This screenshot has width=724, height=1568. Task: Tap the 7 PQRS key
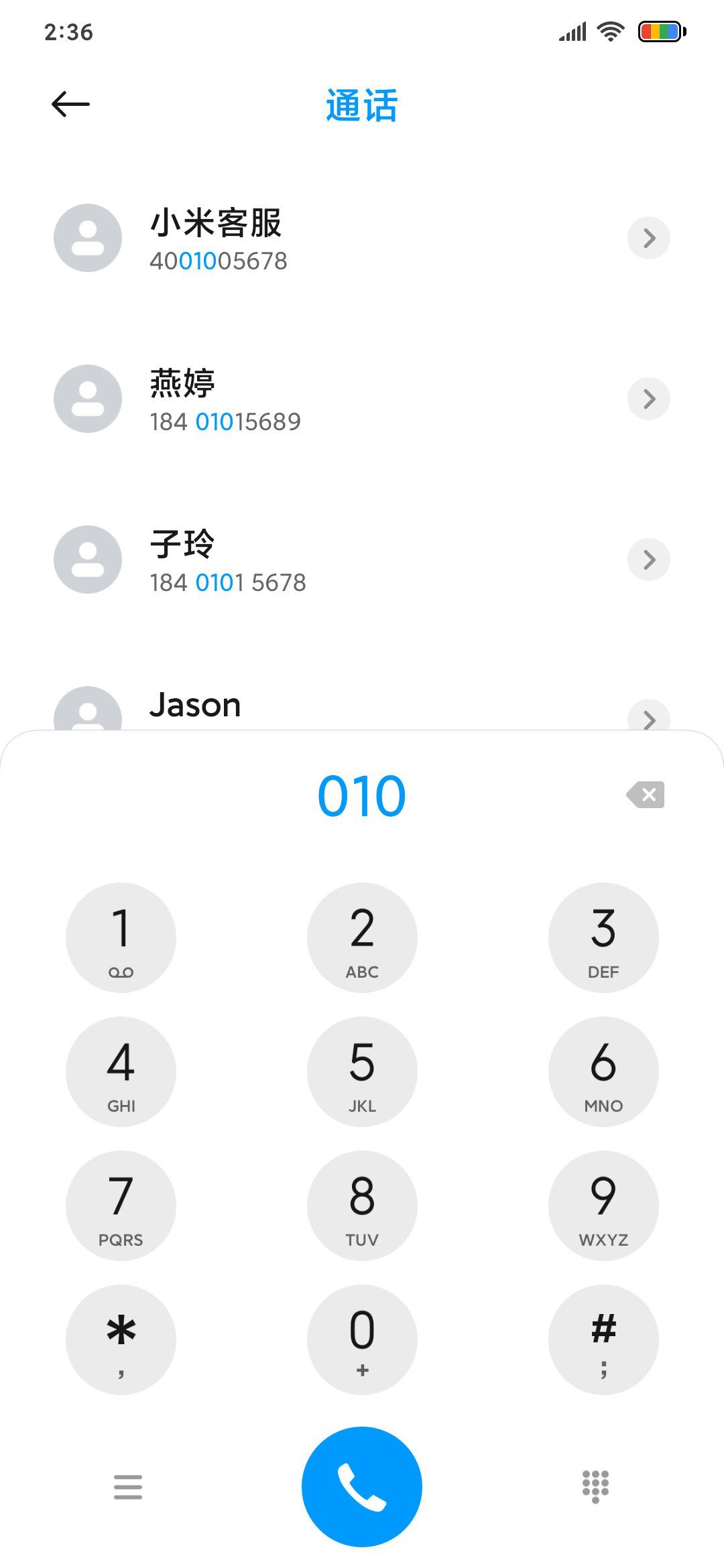[121, 1205]
